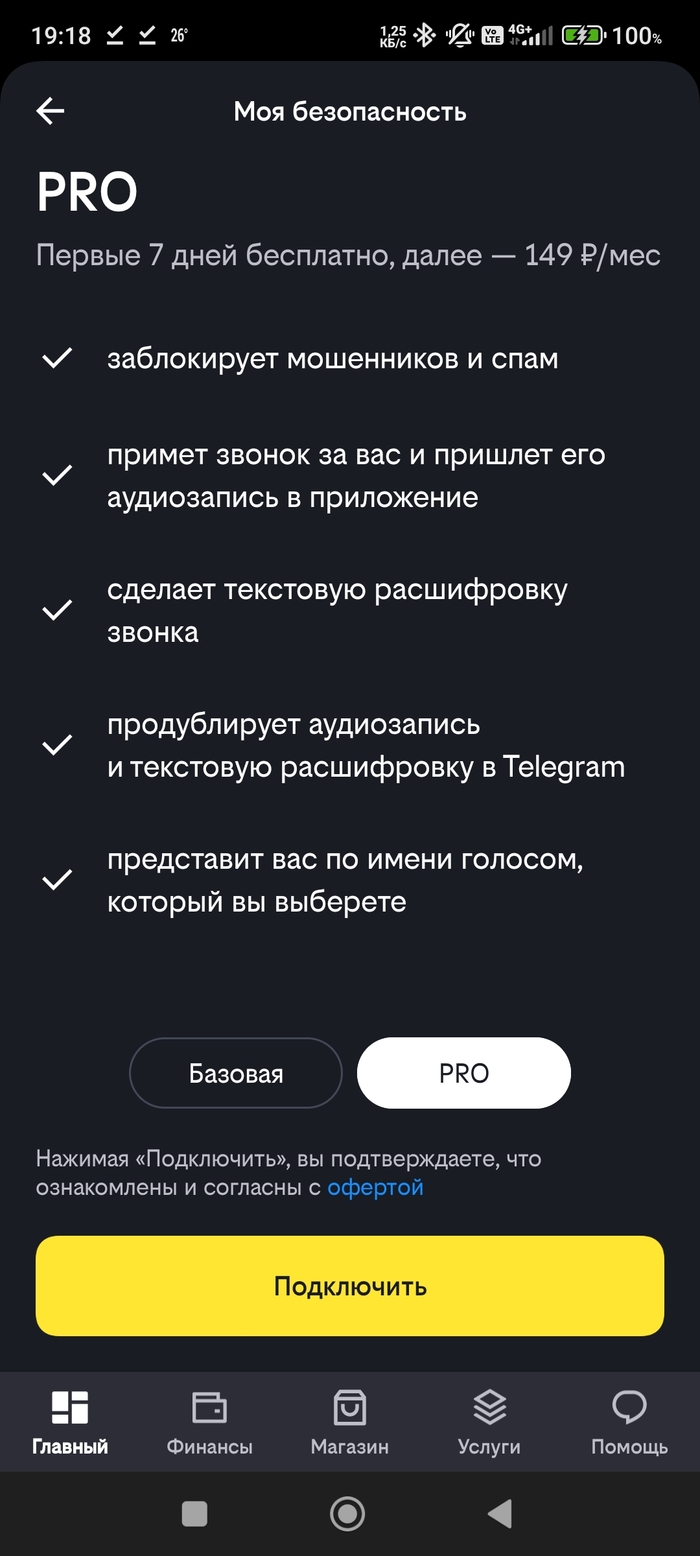Viewport: 700px width, 1556px height.
Task: Open the Услуги tab
Action: 489,1422
